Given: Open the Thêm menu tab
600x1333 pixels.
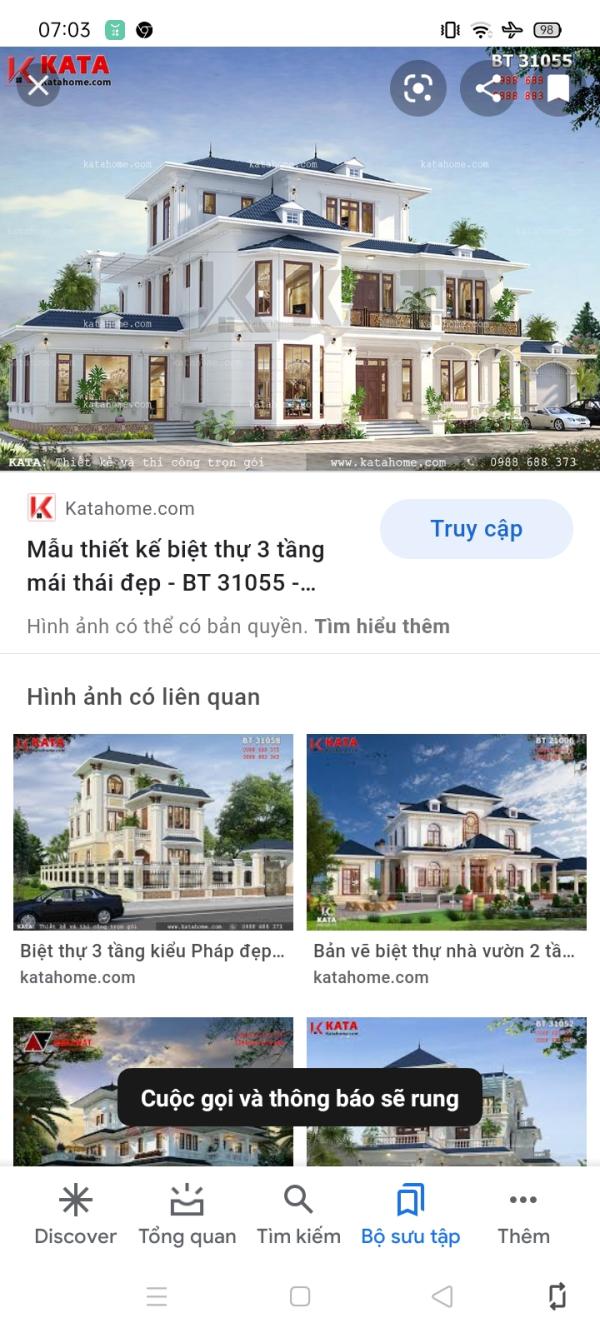Looking at the screenshot, I should click(x=523, y=1215).
